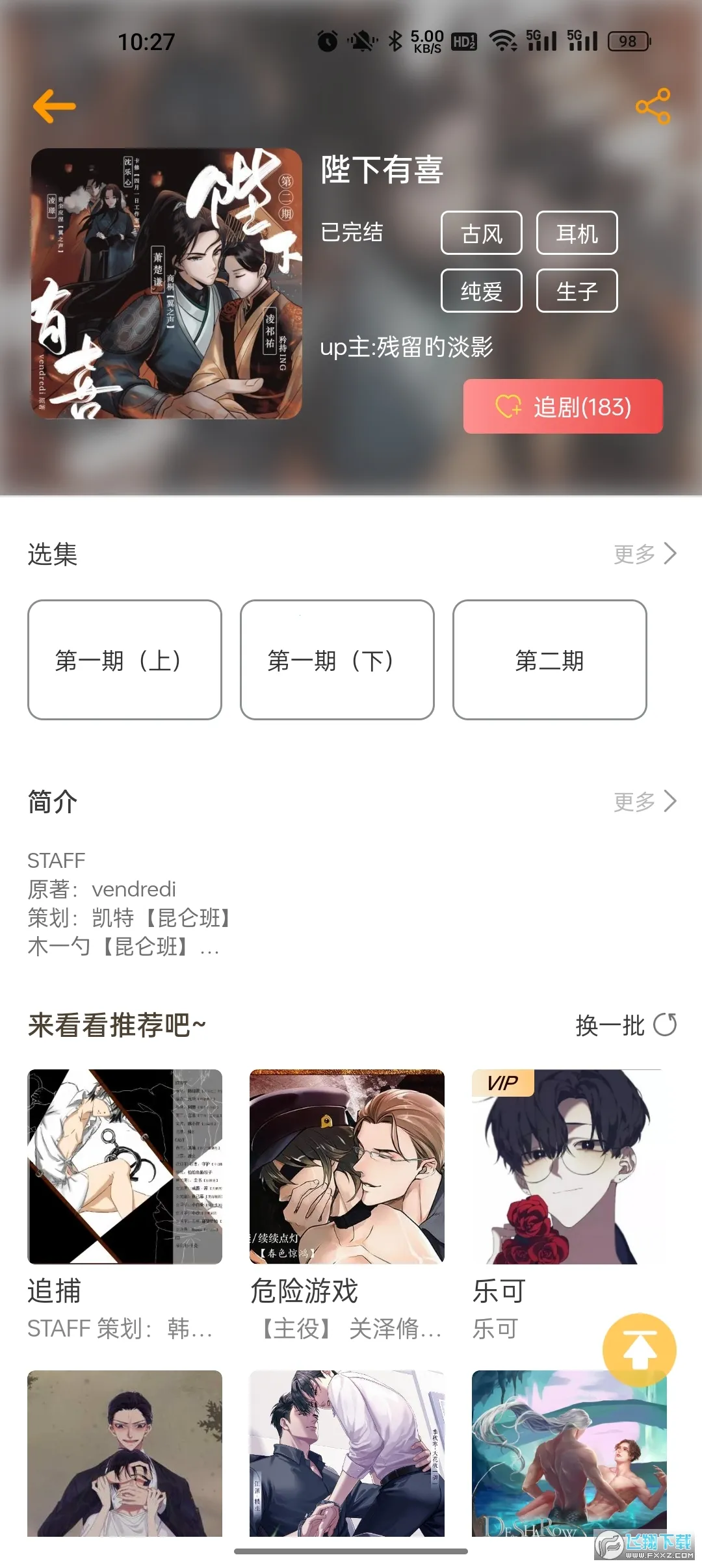The image size is (702, 1568).
Task: Refresh recommendations with 换一批
Action: pos(625,1025)
